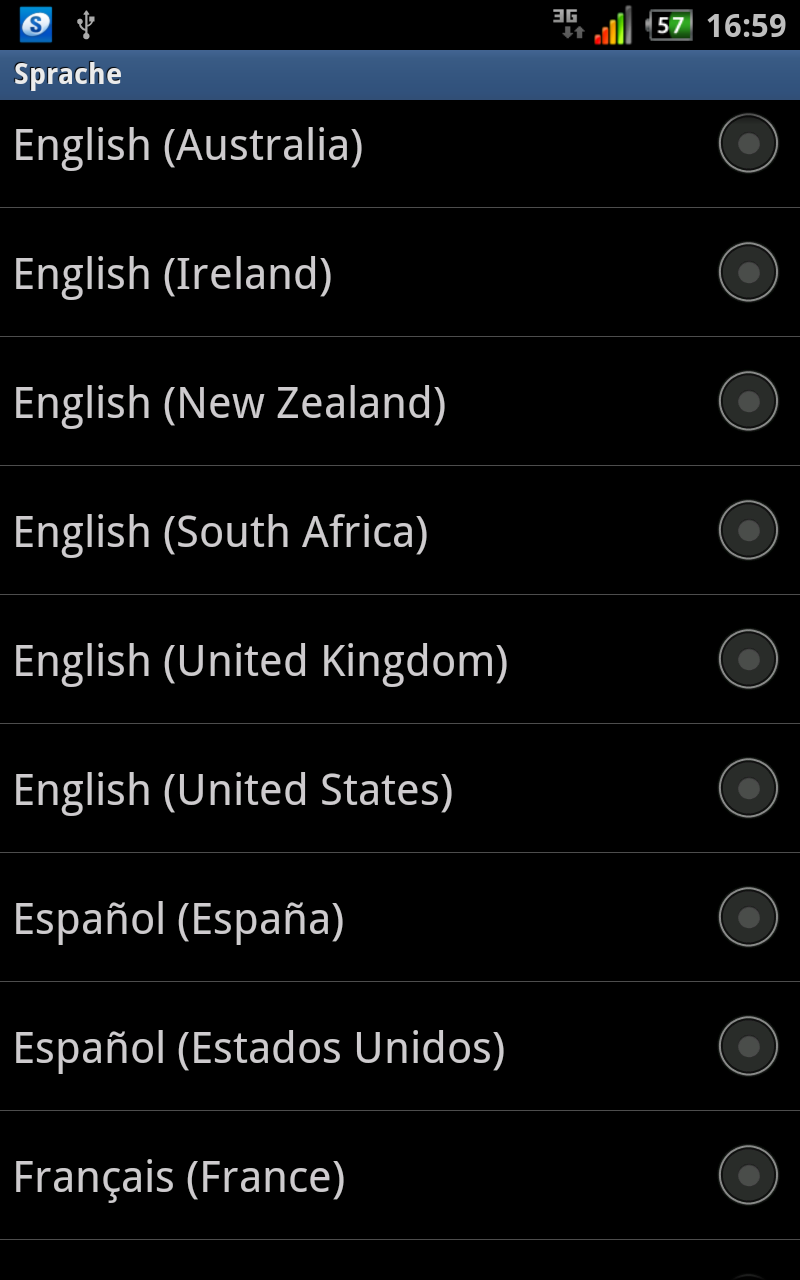
Task: Pick Español (Estados Unidos)
Action: tap(400, 1046)
